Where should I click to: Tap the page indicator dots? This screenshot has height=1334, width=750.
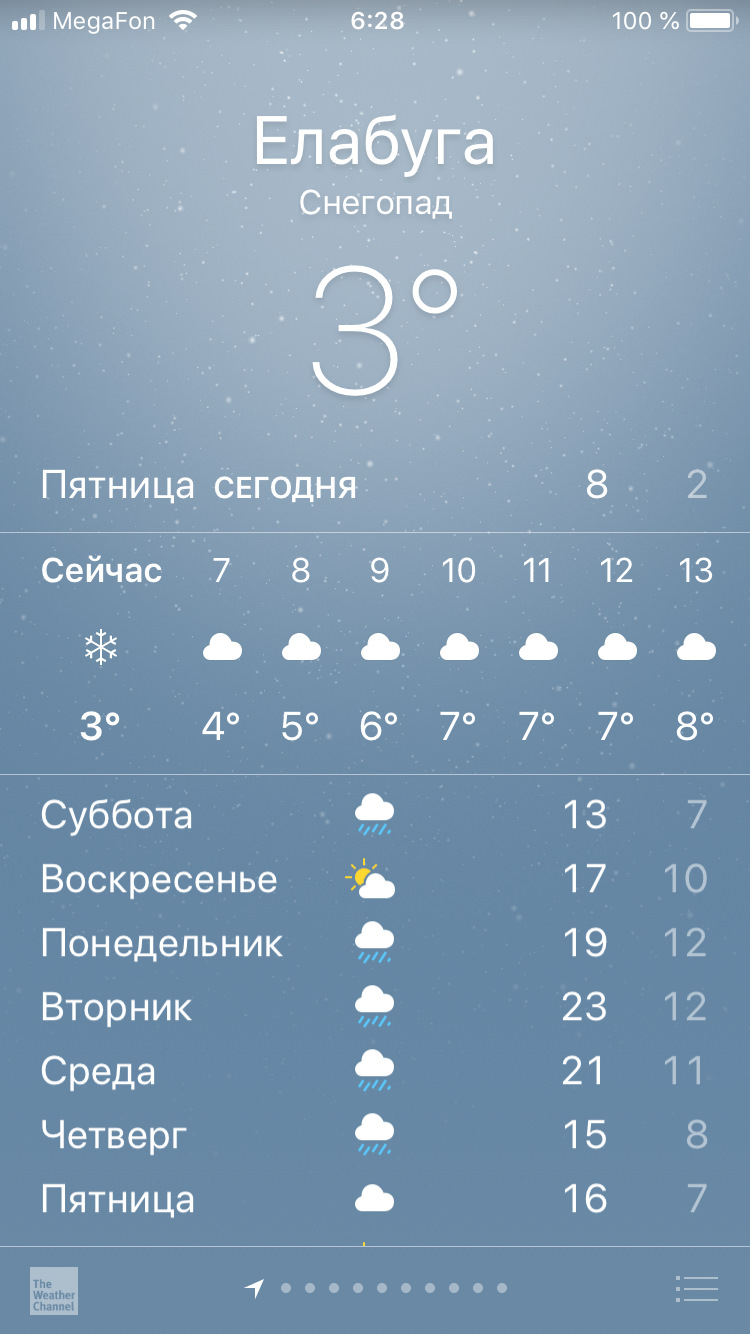tap(393, 1288)
